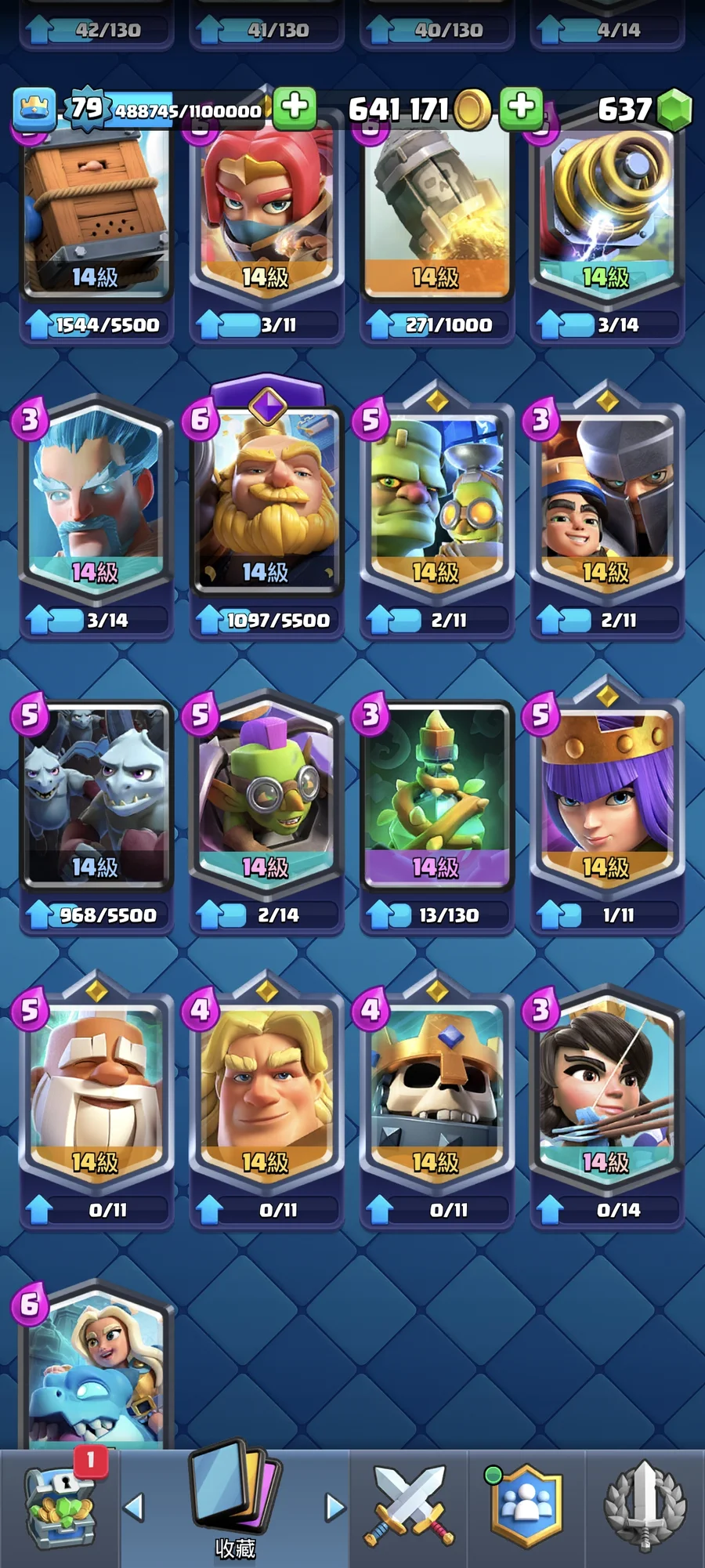Open the events sword-and-wreath tab

(645, 1506)
